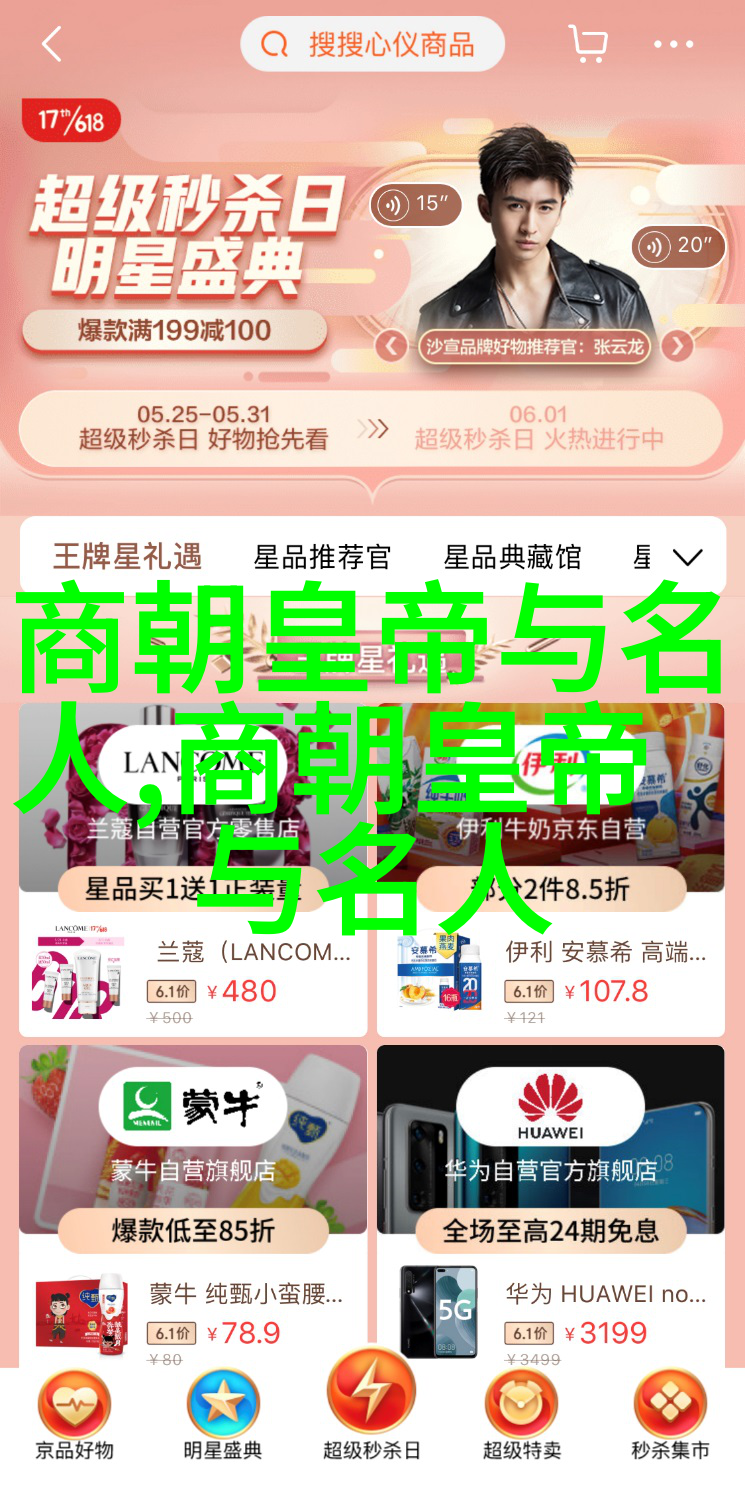Image resolution: width=745 pixels, height=1487 pixels.
Task: Switch to the 星品典藏馆 tab
Action: point(512,557)
